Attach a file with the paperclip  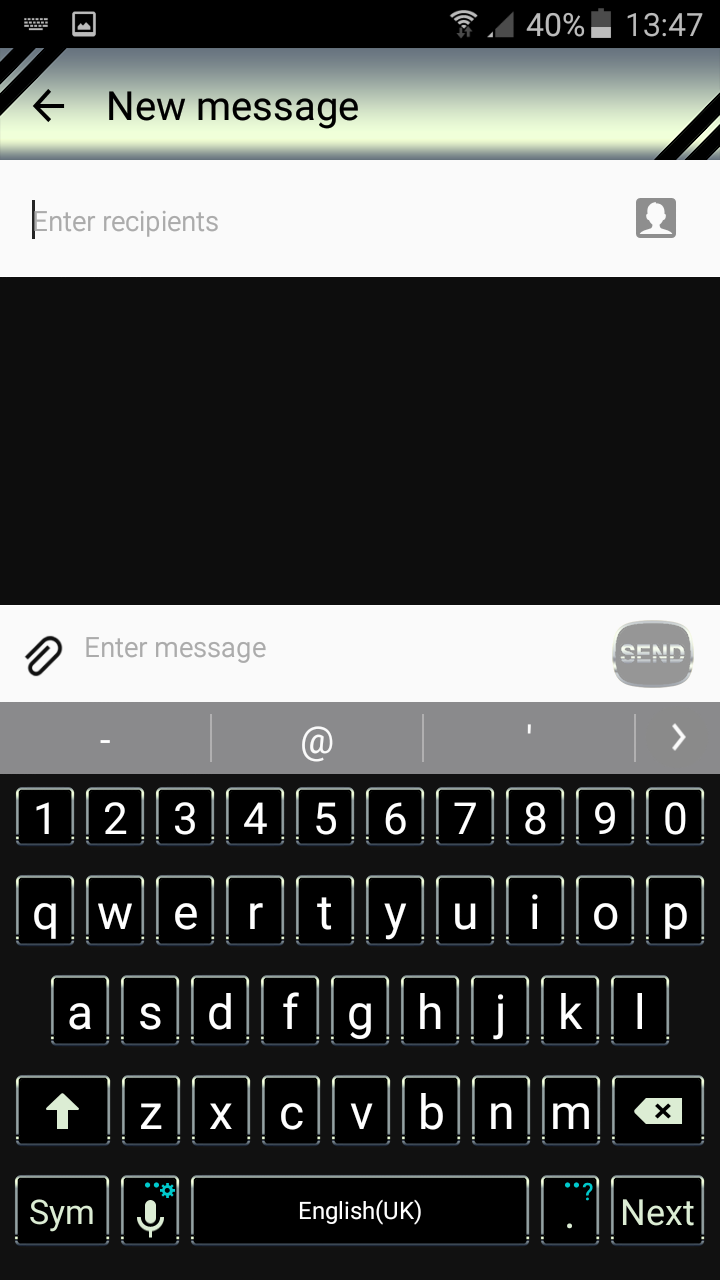pos(43,655)
